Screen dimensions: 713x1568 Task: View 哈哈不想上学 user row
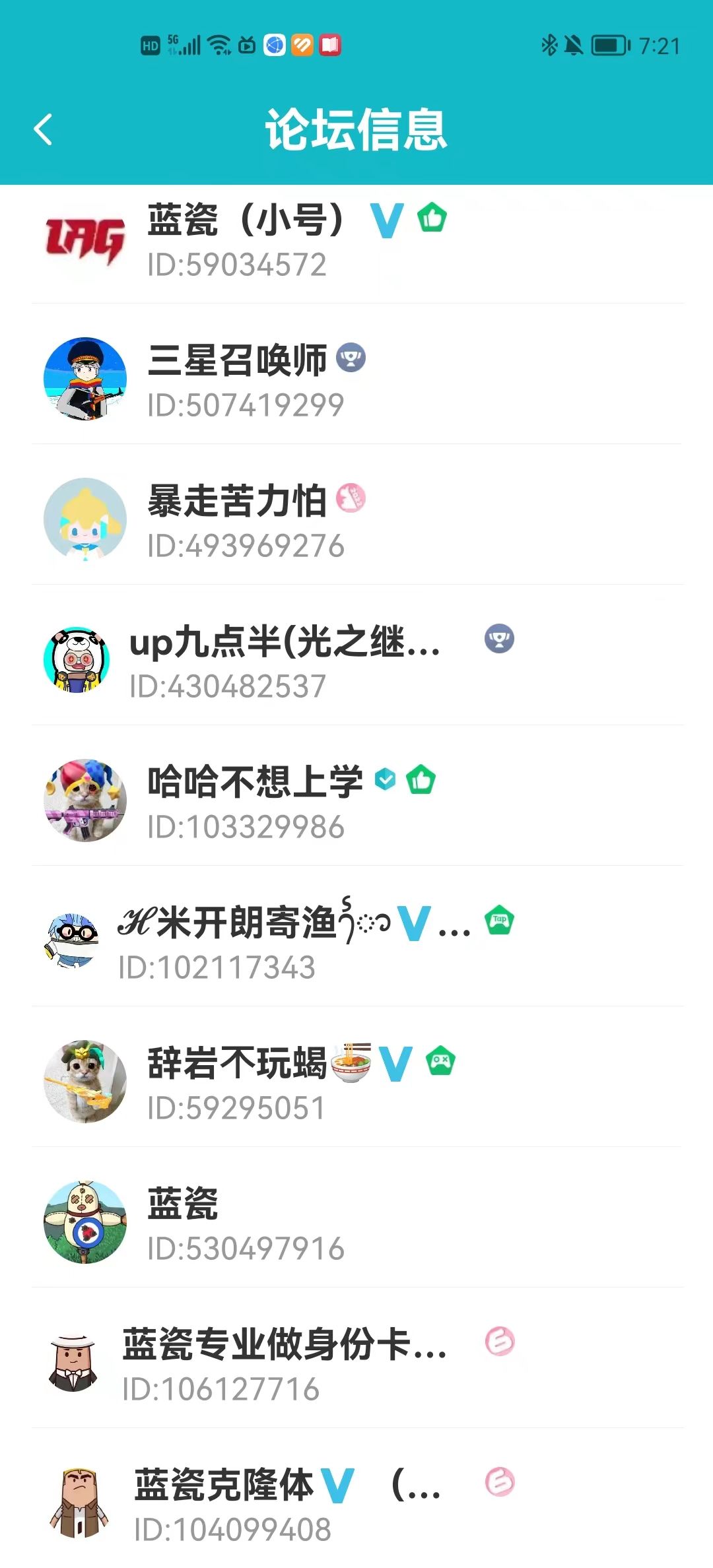(356, 802)
